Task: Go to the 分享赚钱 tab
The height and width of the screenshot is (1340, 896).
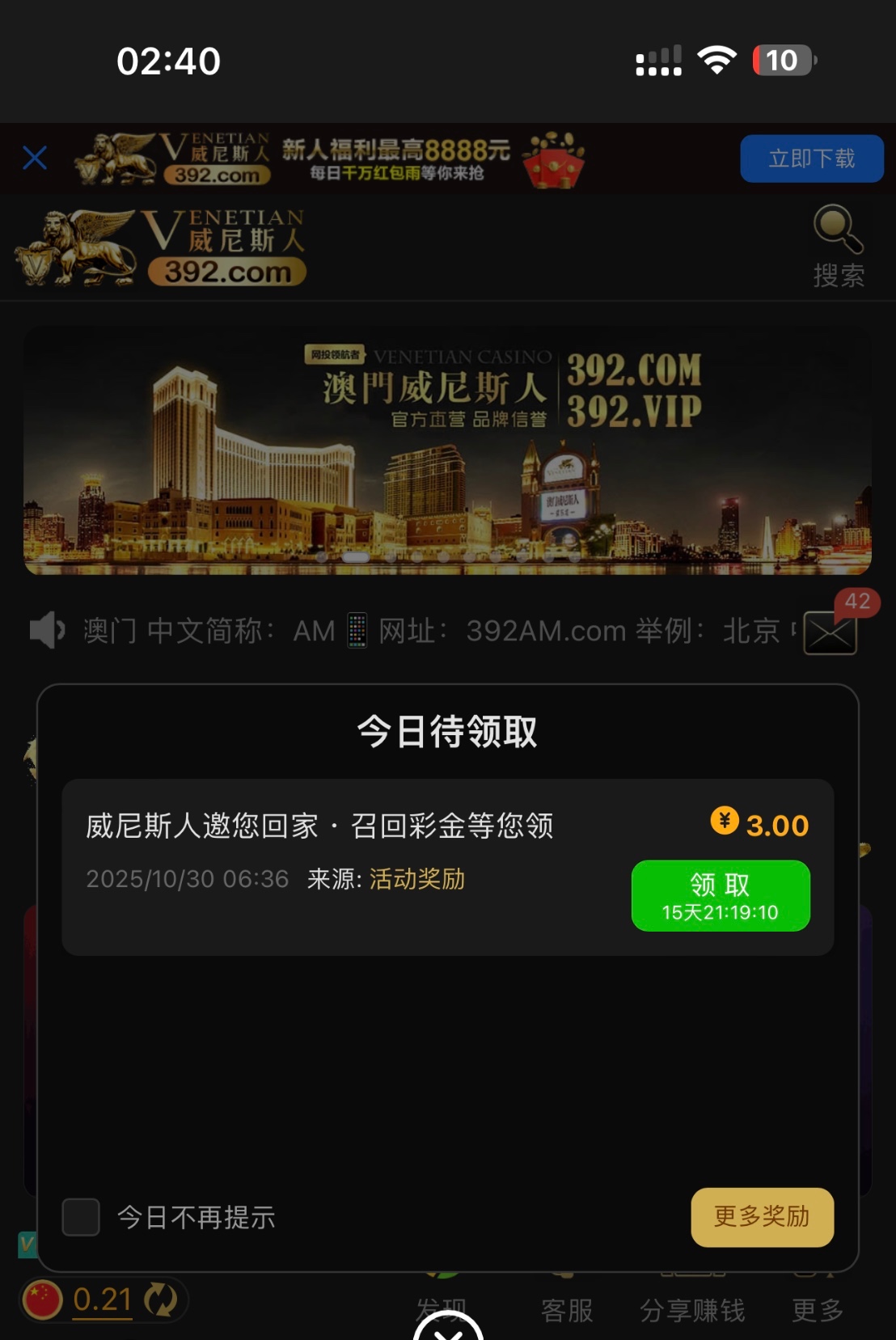Action: [x=692, y=1309]
